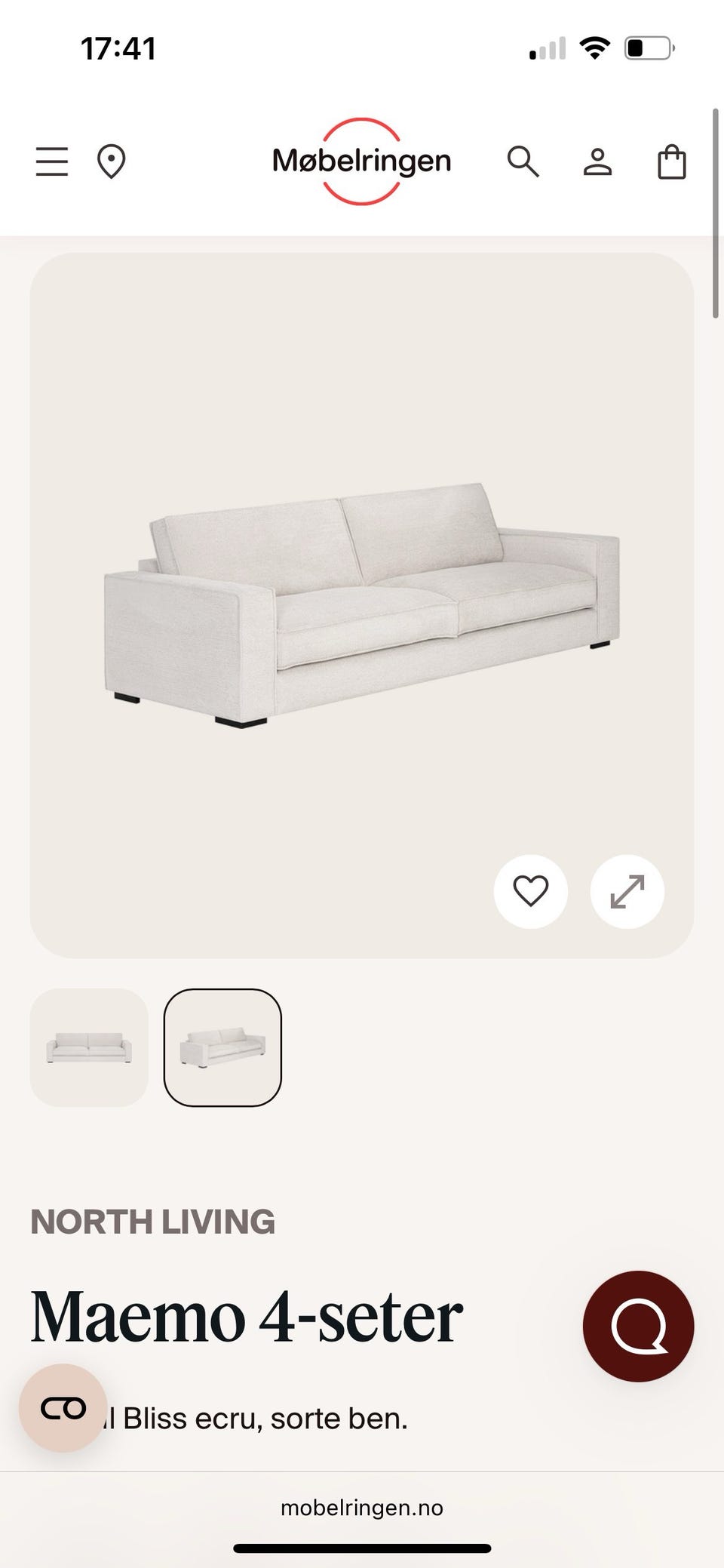The image size is (724, 1568).
Task: Open the hamburger menu
Action: [x=52, y=161]
